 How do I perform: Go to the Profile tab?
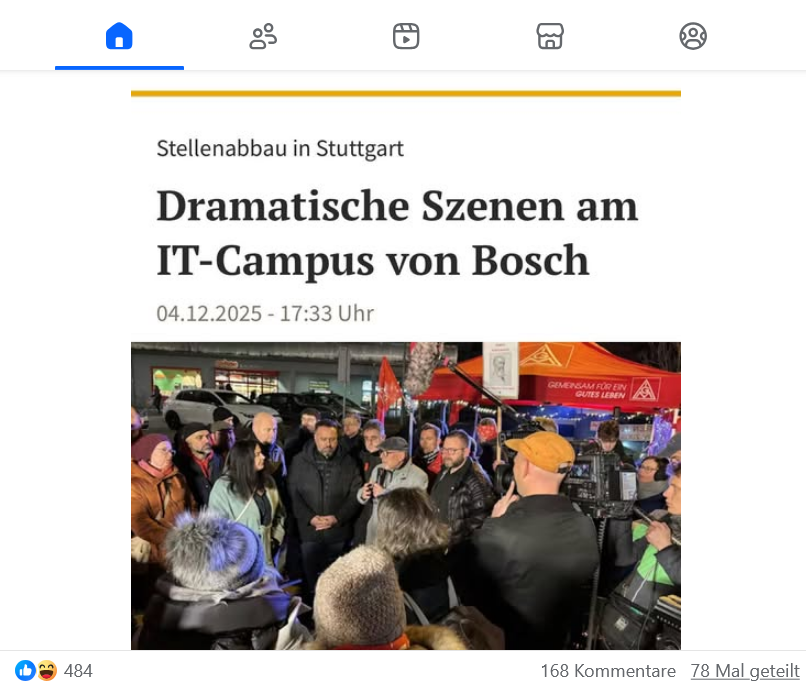[x=693, y=37]
